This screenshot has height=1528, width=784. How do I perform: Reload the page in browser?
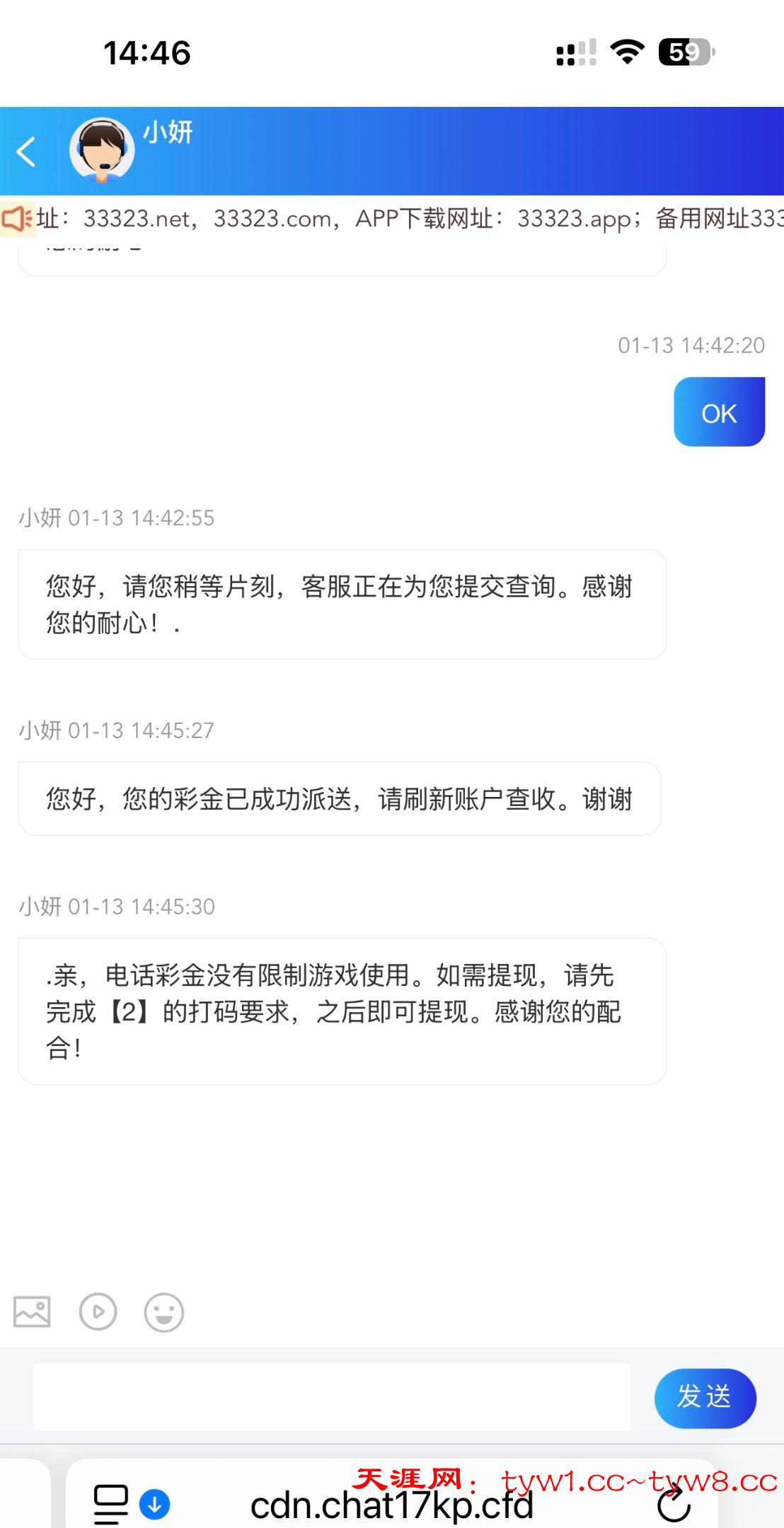[x=674, y=1503]
